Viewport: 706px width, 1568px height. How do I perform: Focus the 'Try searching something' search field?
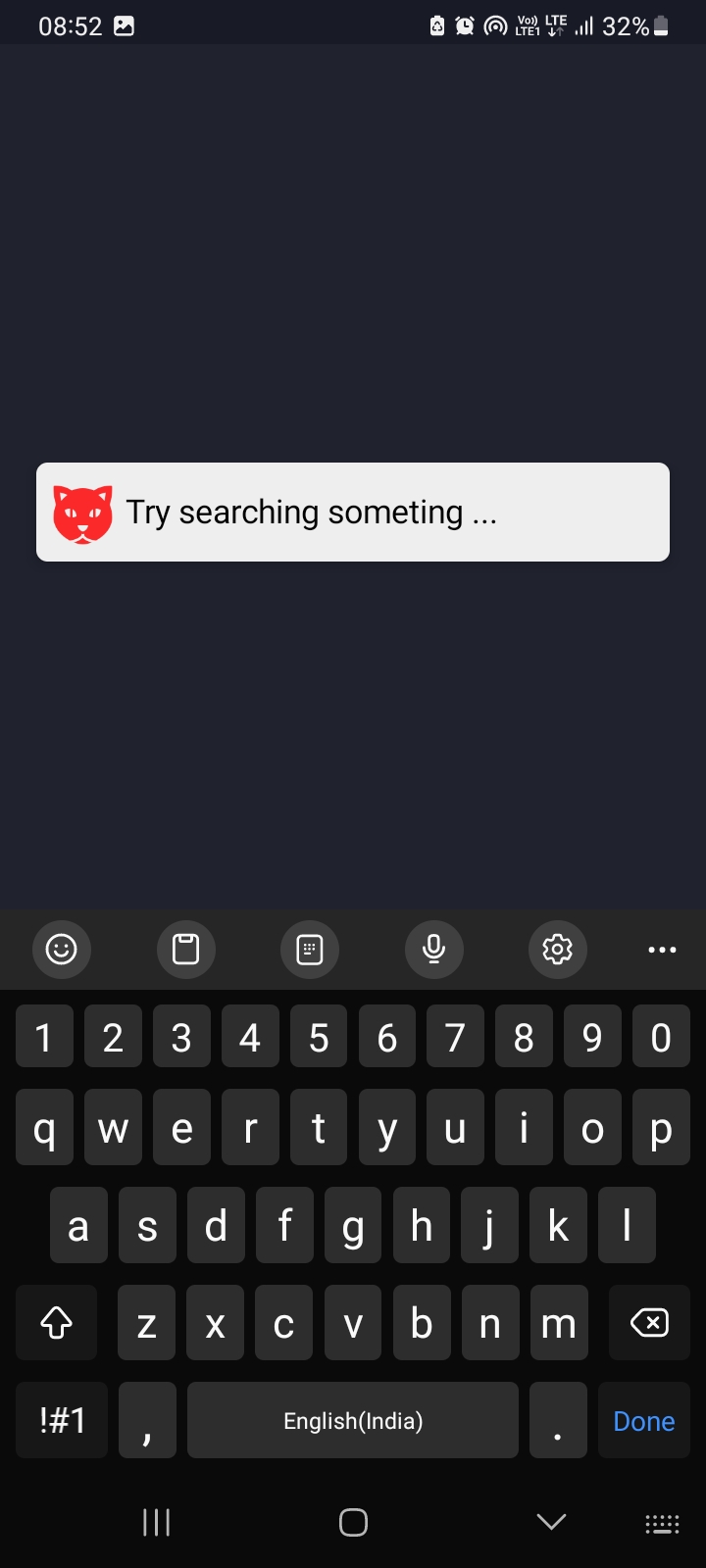[353, 512]
